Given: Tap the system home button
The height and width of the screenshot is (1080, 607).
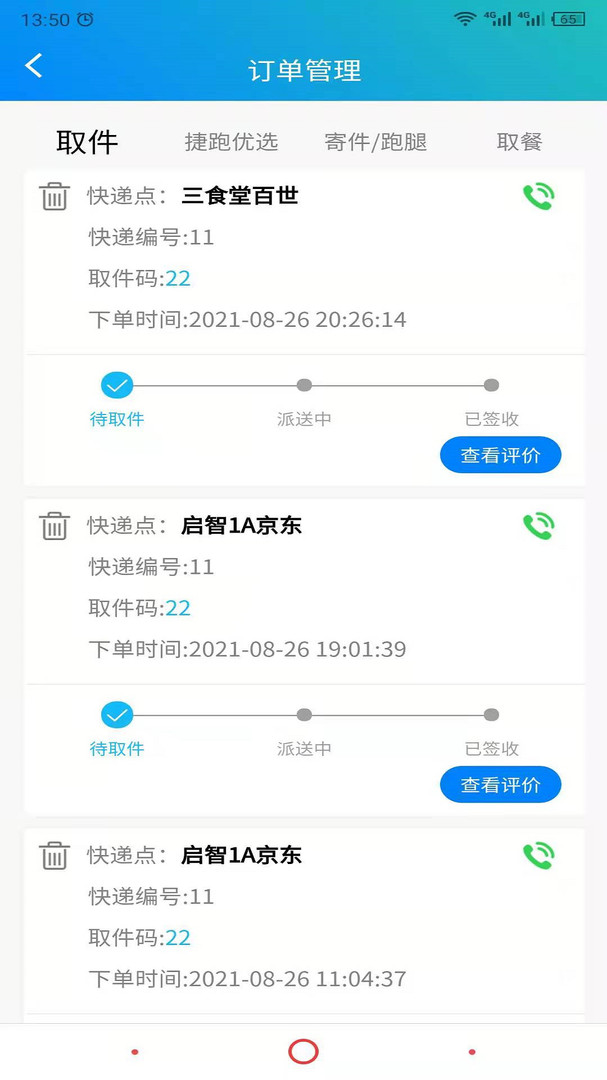Looking at the screenshot, I should [303, 1051].
